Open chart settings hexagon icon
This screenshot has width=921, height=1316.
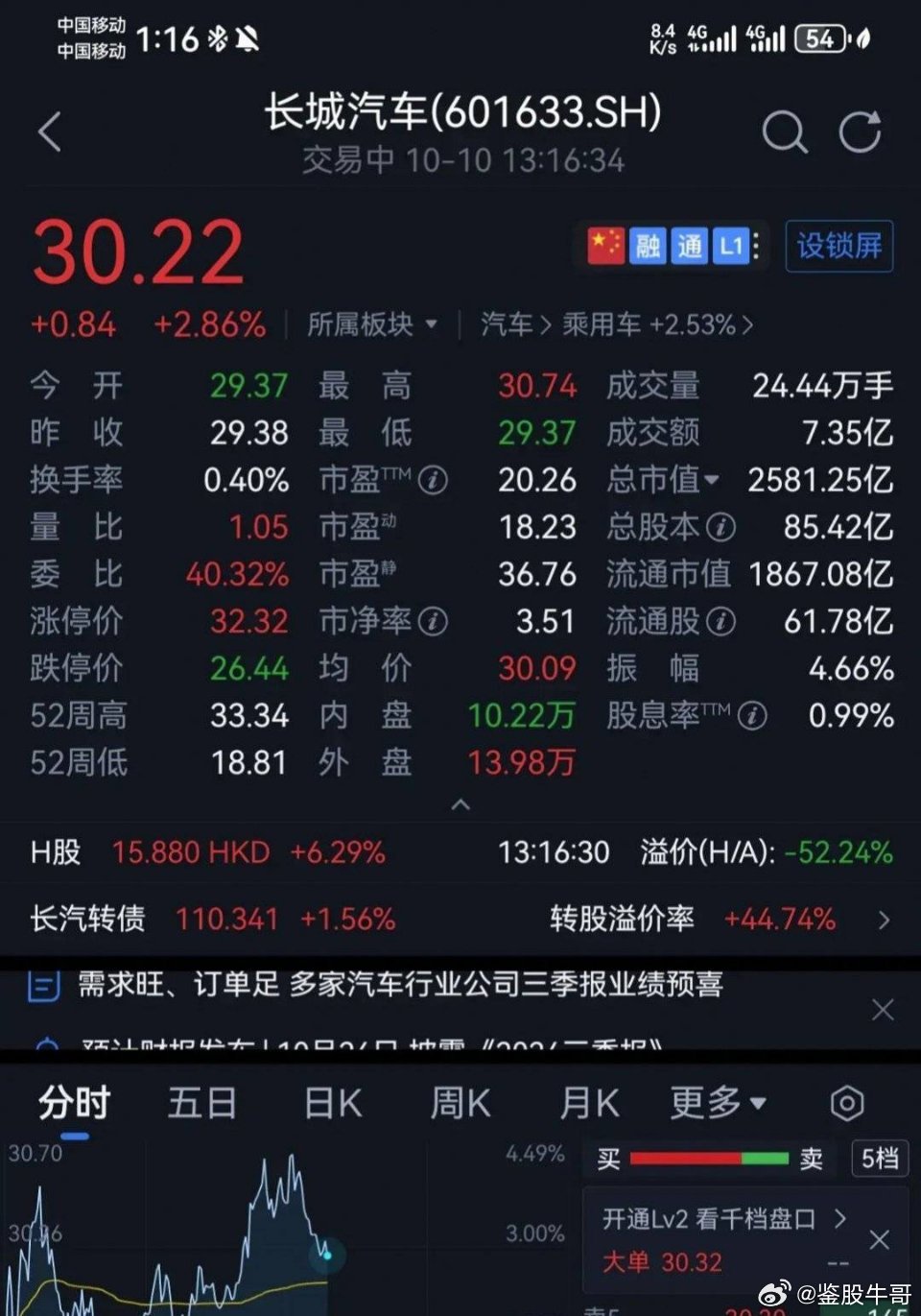pos(847,1104)
